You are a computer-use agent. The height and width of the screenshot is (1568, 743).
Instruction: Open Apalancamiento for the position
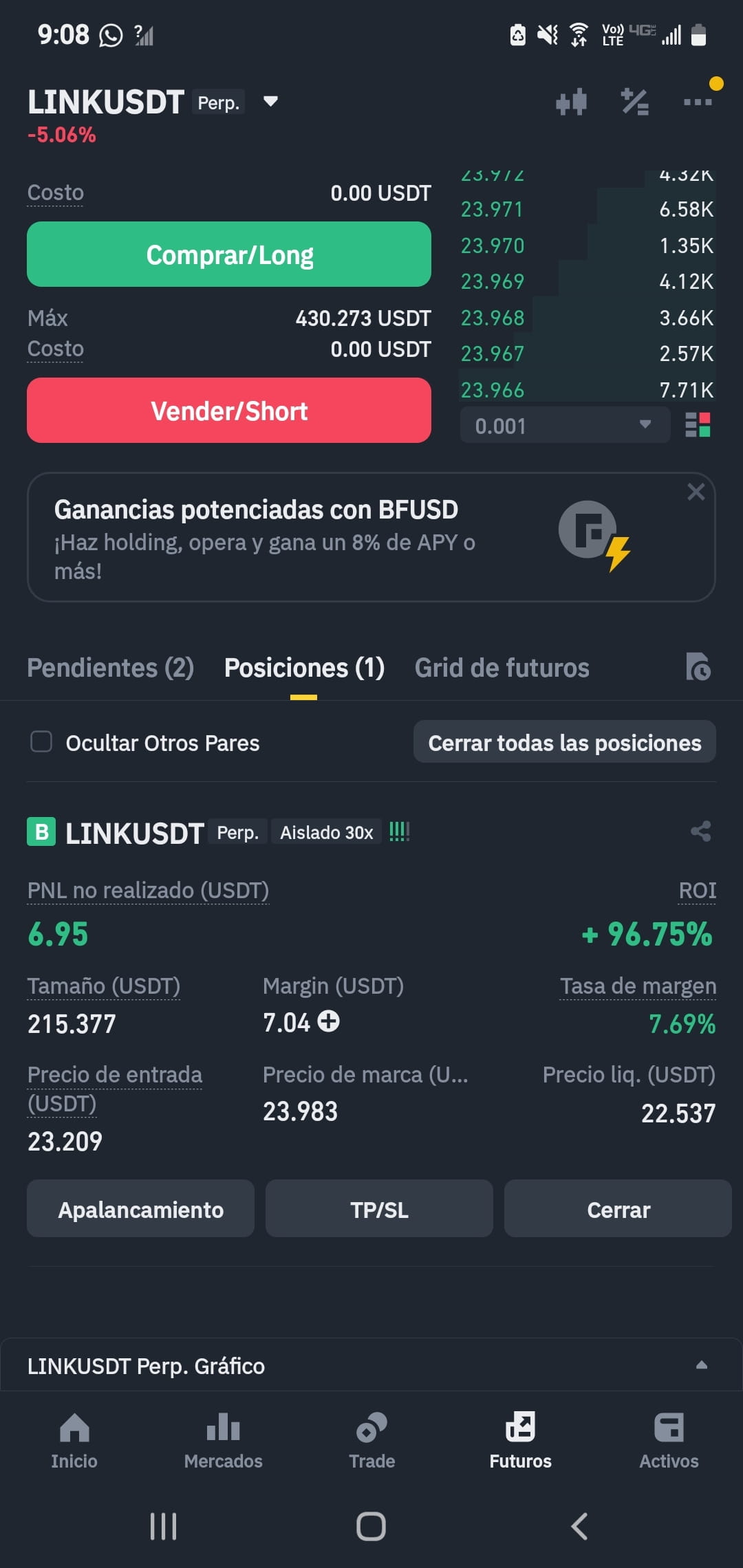[141, 1209]
